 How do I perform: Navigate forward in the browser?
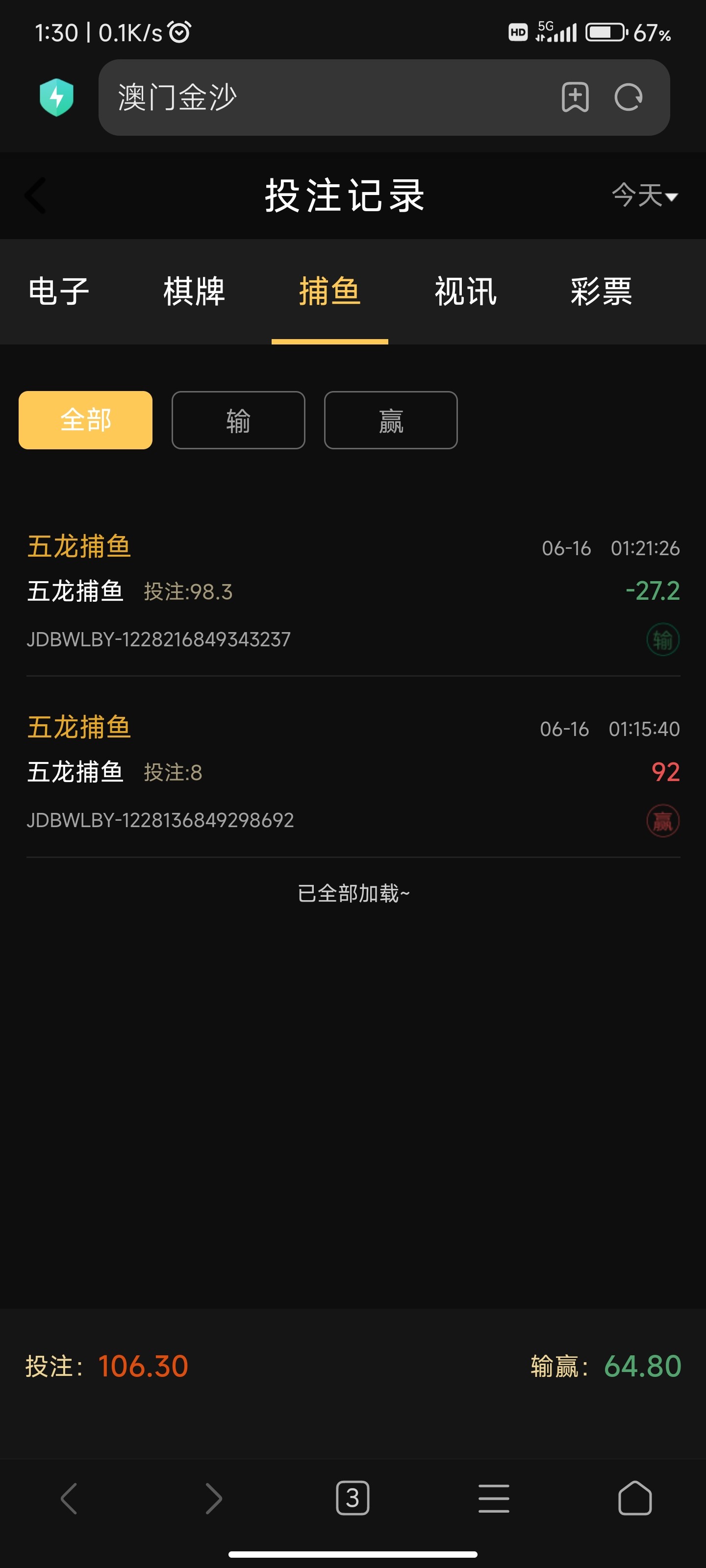tap(213, 1498)
